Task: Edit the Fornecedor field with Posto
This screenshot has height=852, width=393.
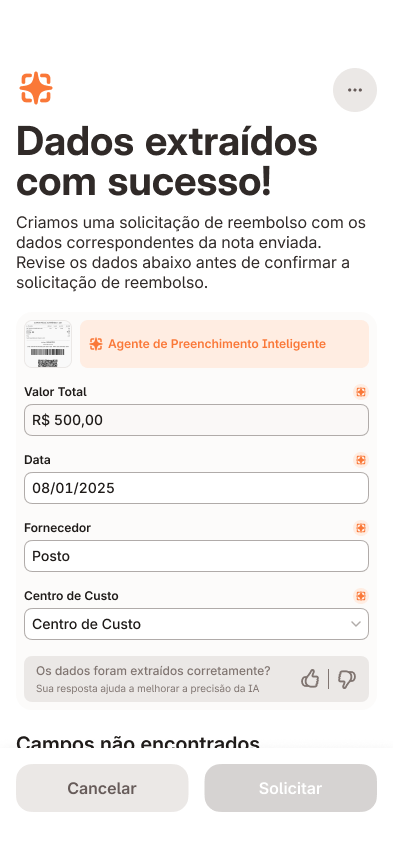Action: (196, 556)
